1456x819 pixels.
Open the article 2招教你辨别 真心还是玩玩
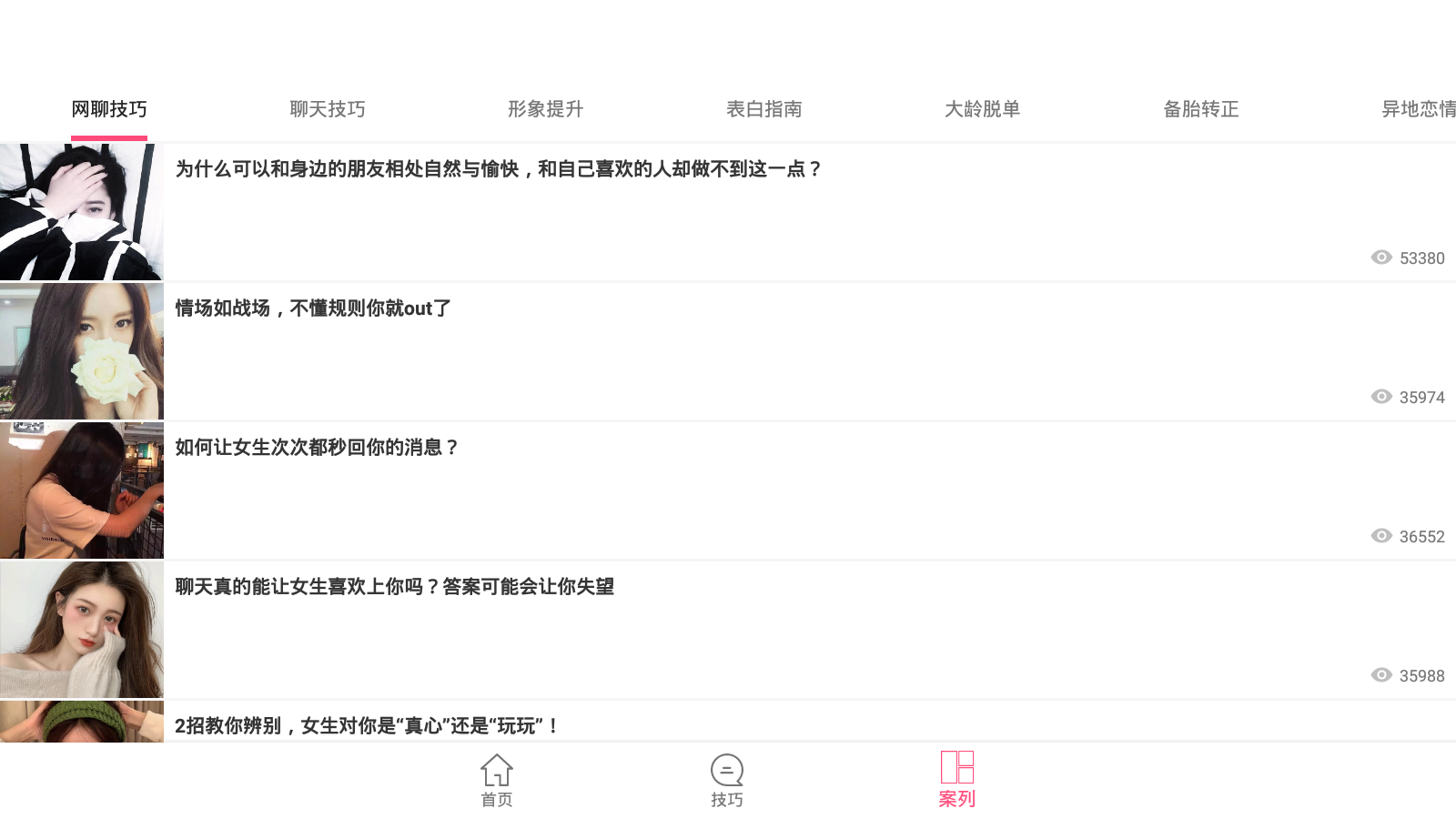(367, 725)
